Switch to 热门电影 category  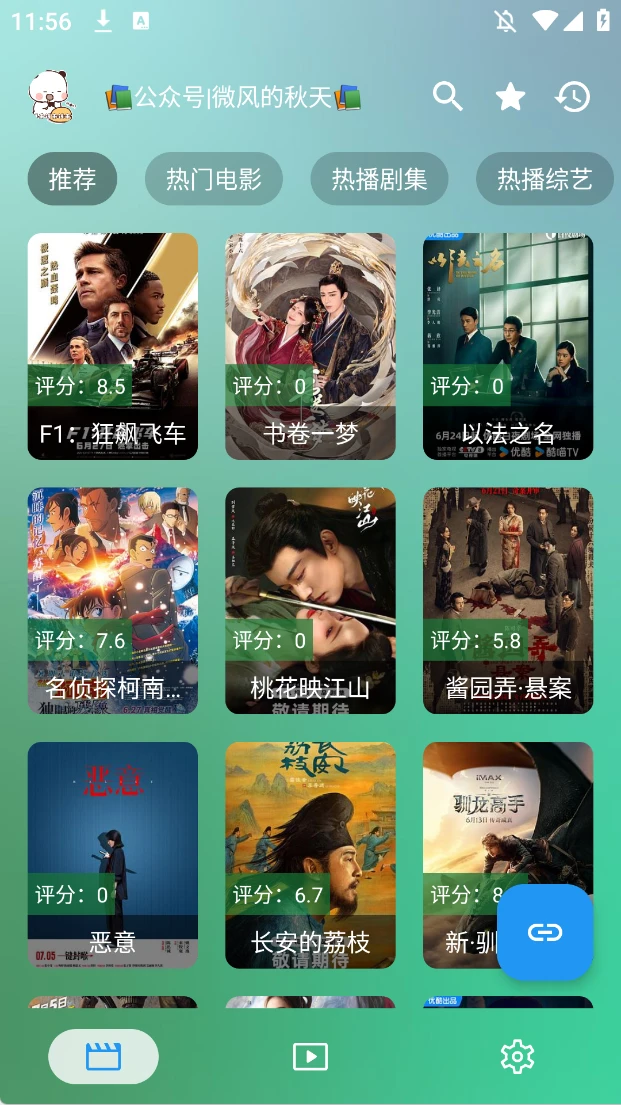pyautogui.click(x=214, y=180)
